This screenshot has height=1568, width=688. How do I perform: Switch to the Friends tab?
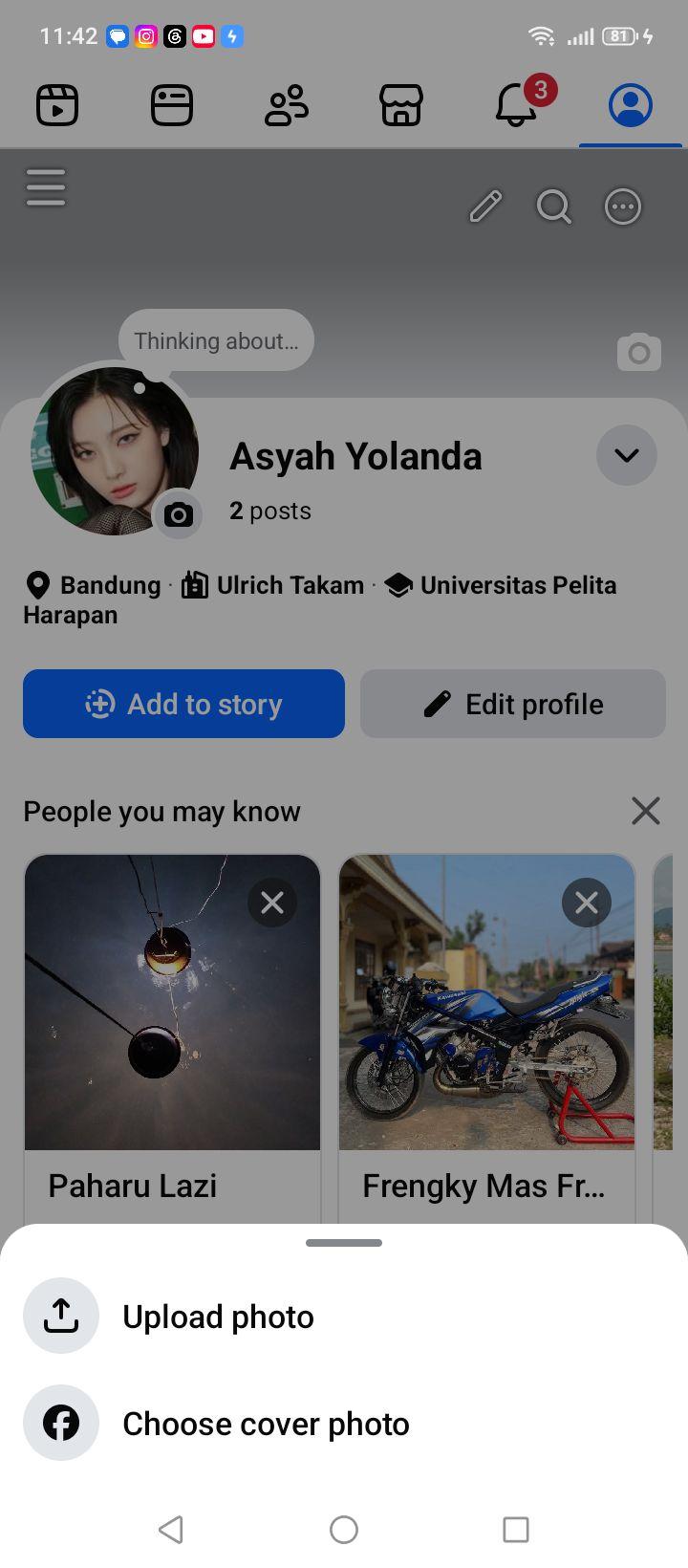coord(287,105)
